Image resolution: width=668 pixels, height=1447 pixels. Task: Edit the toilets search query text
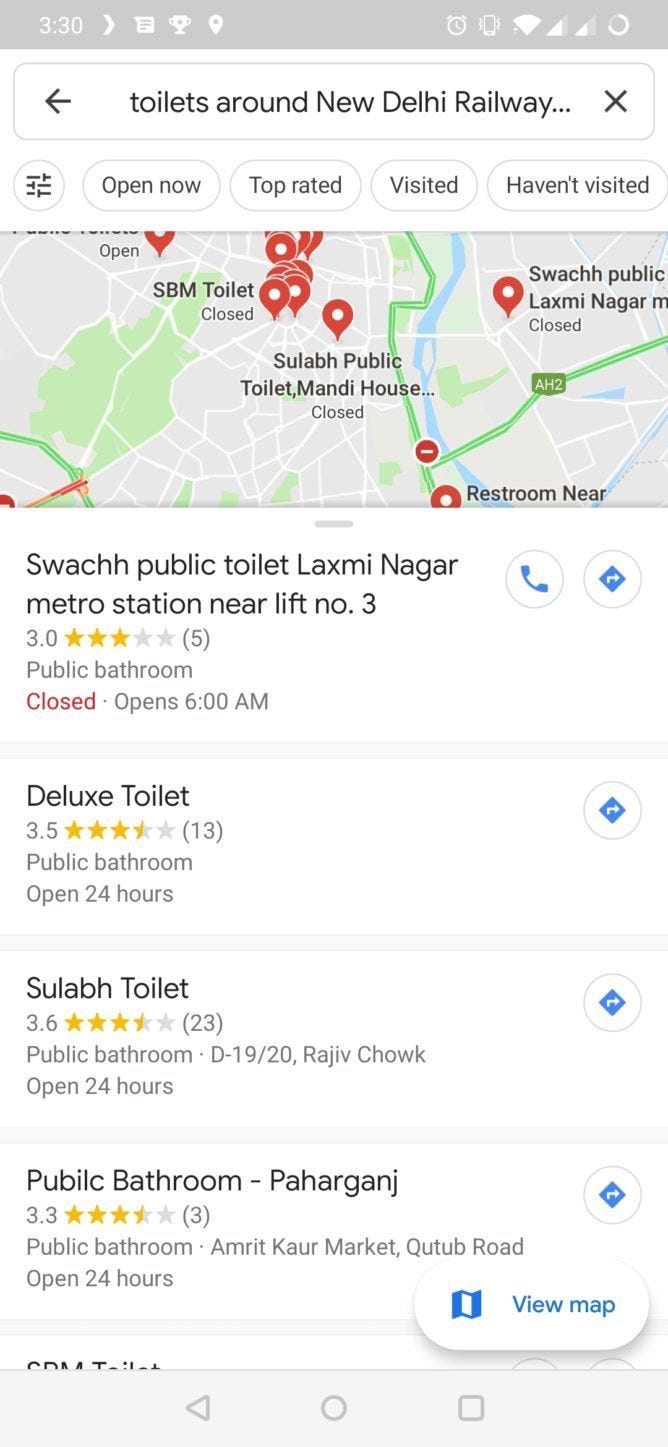[x=350, y=101]
